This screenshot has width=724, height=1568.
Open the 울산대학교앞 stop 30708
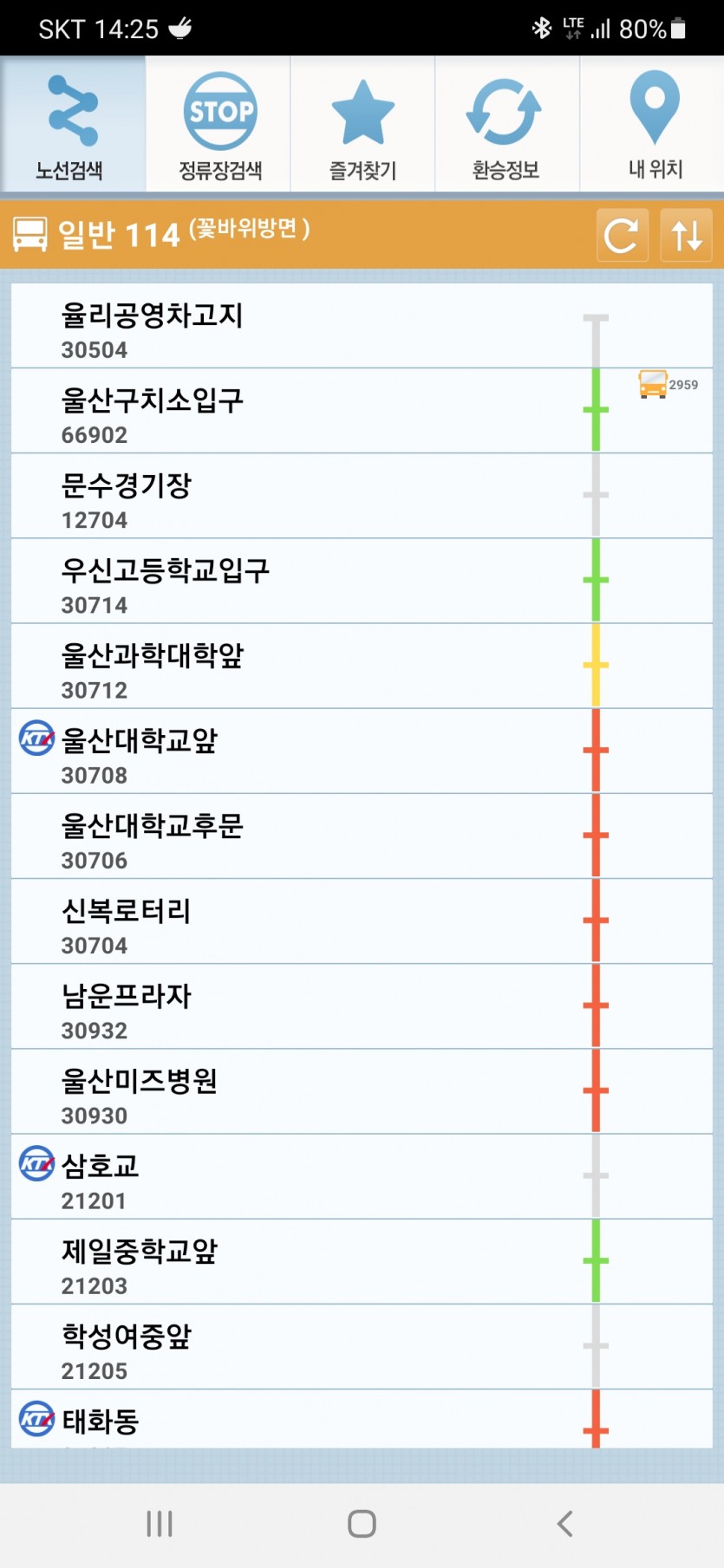[362, 751]
